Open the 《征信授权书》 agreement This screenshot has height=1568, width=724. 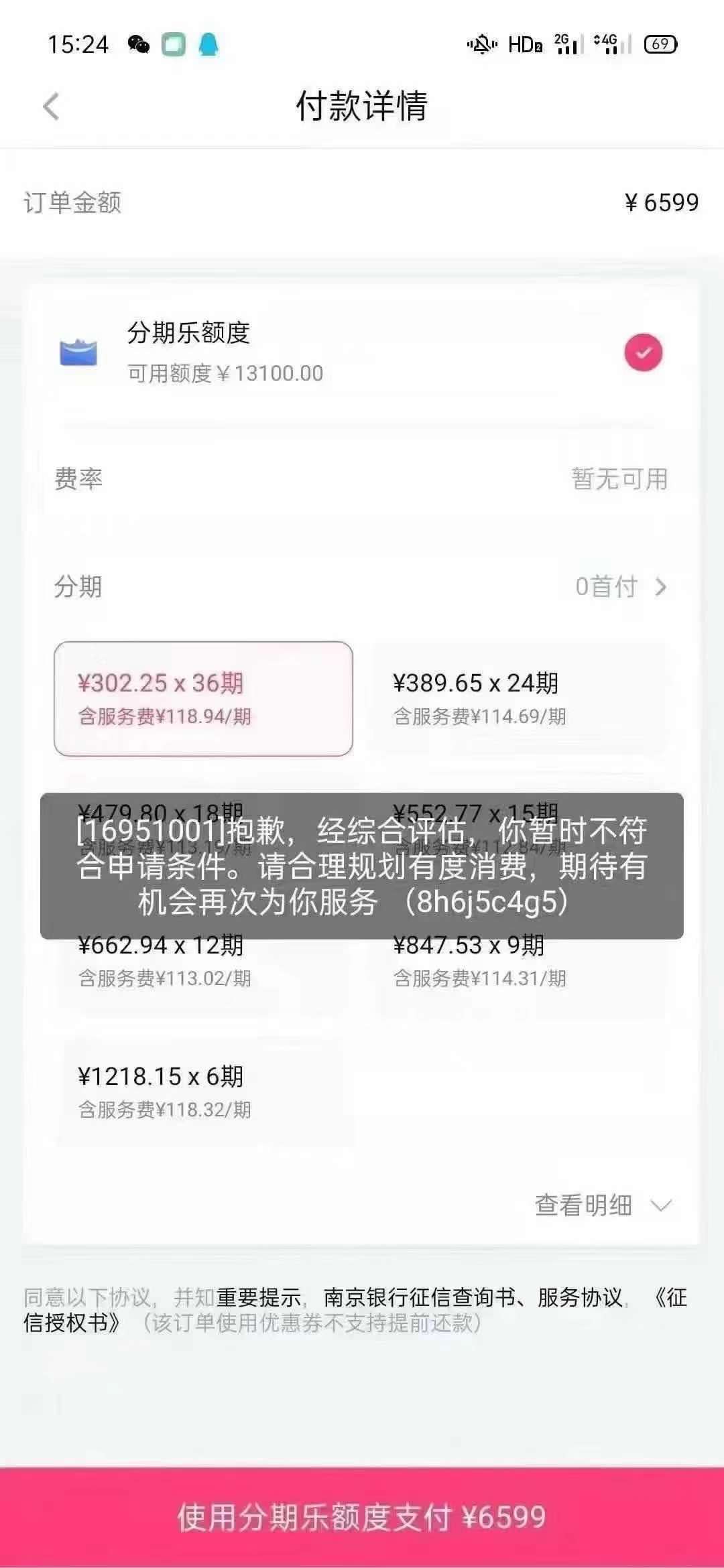click(x=72, y=1323)
